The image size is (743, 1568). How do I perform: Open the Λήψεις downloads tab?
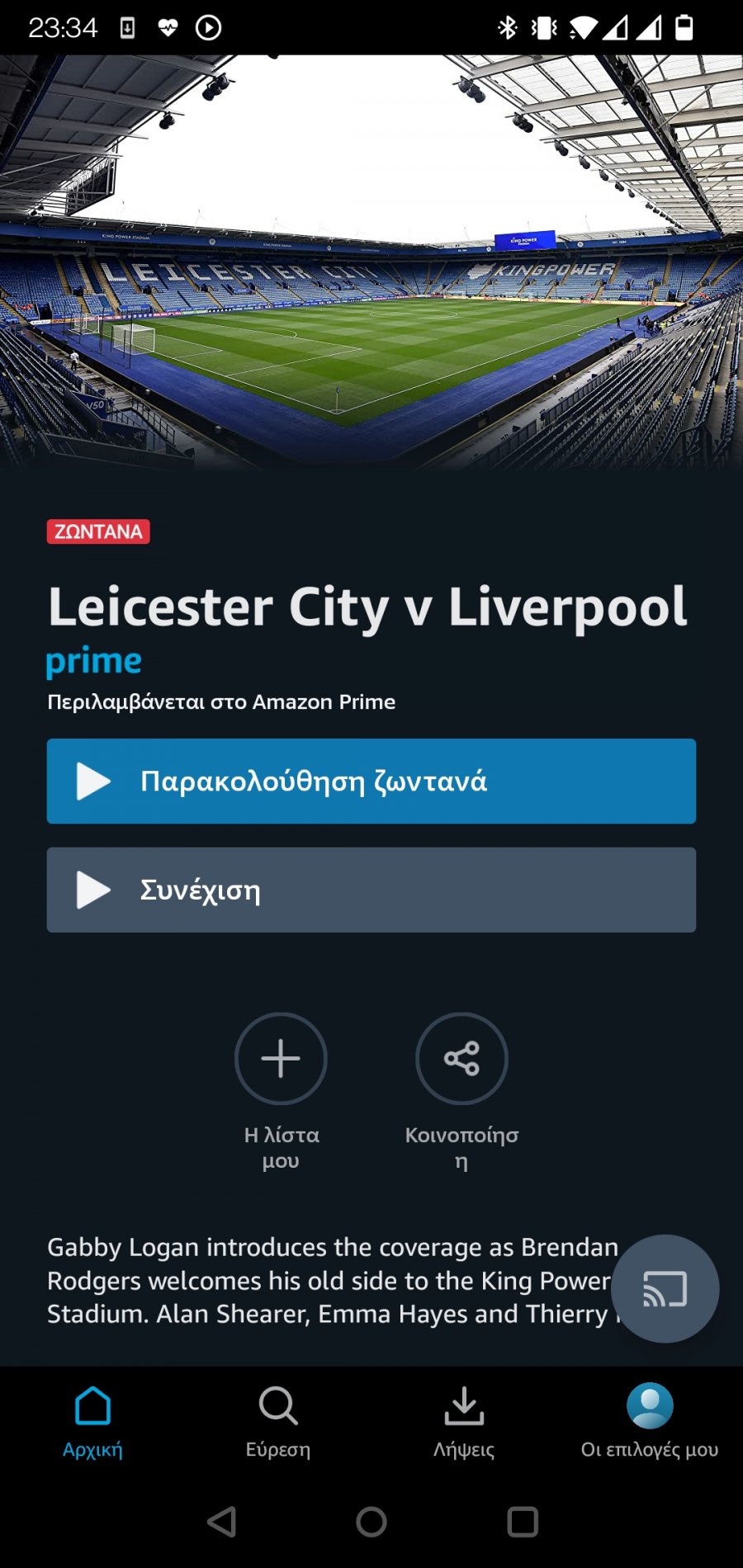pyautogui.click(x=464, y=1421)
